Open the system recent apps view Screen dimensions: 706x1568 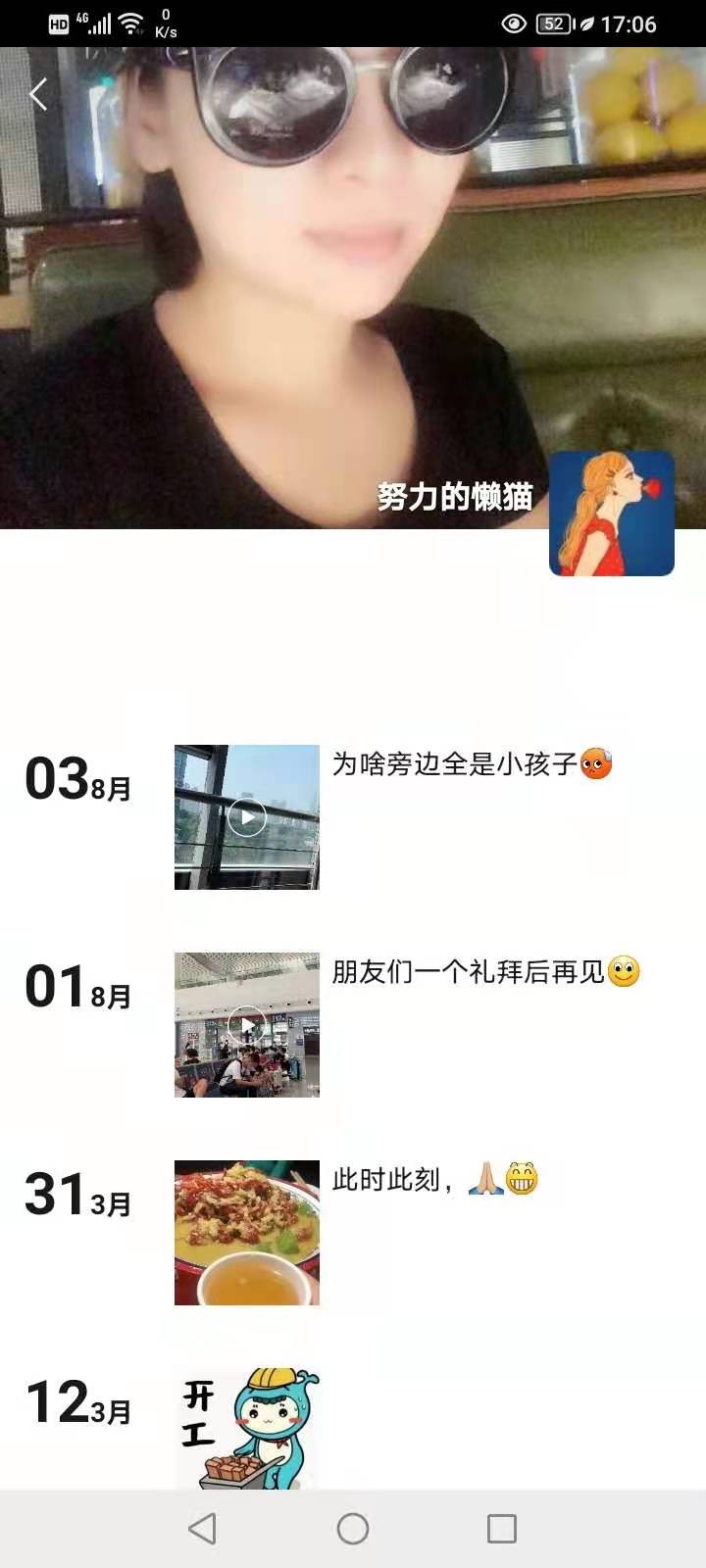pyautogui.click(x=501, y=1529)
